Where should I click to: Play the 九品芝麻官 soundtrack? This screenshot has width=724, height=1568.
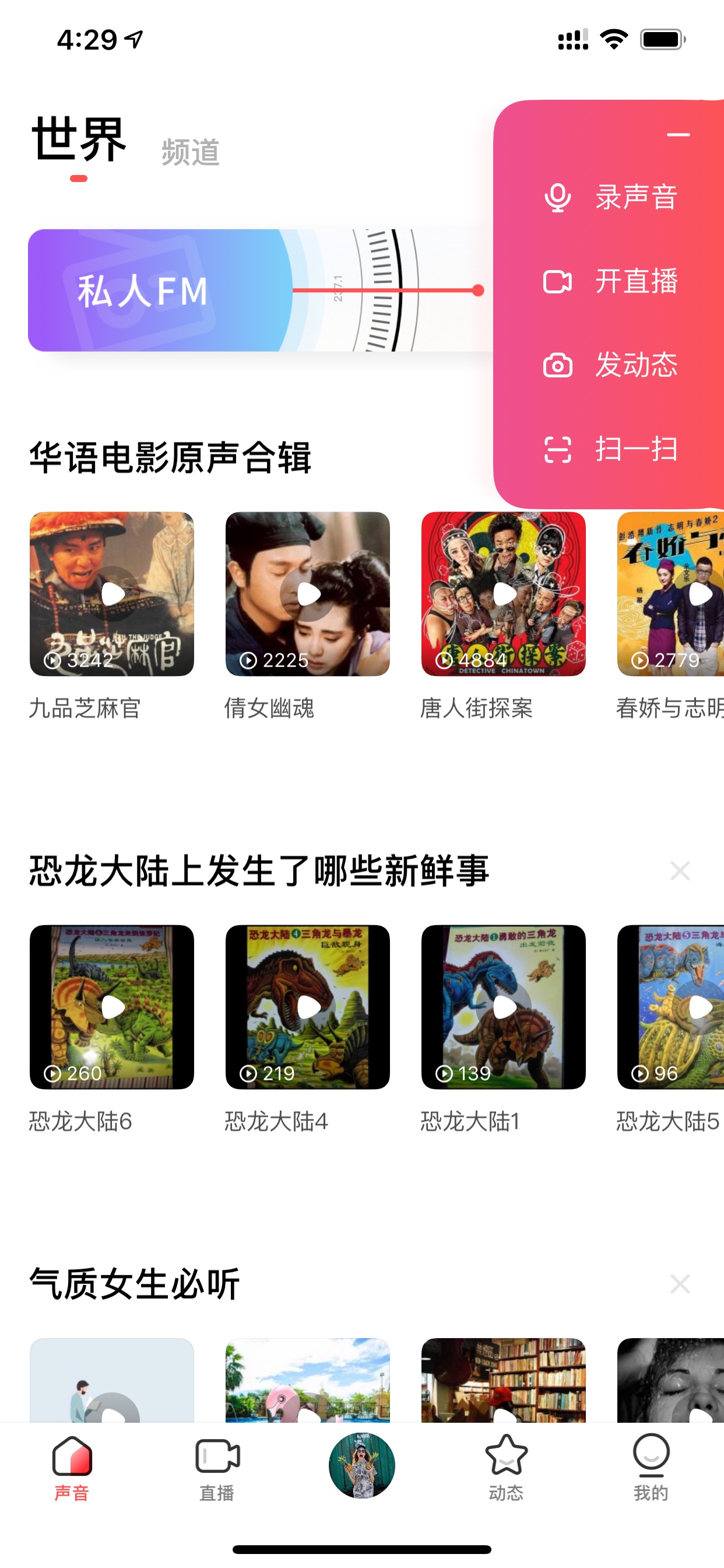(x=112, y=593)
